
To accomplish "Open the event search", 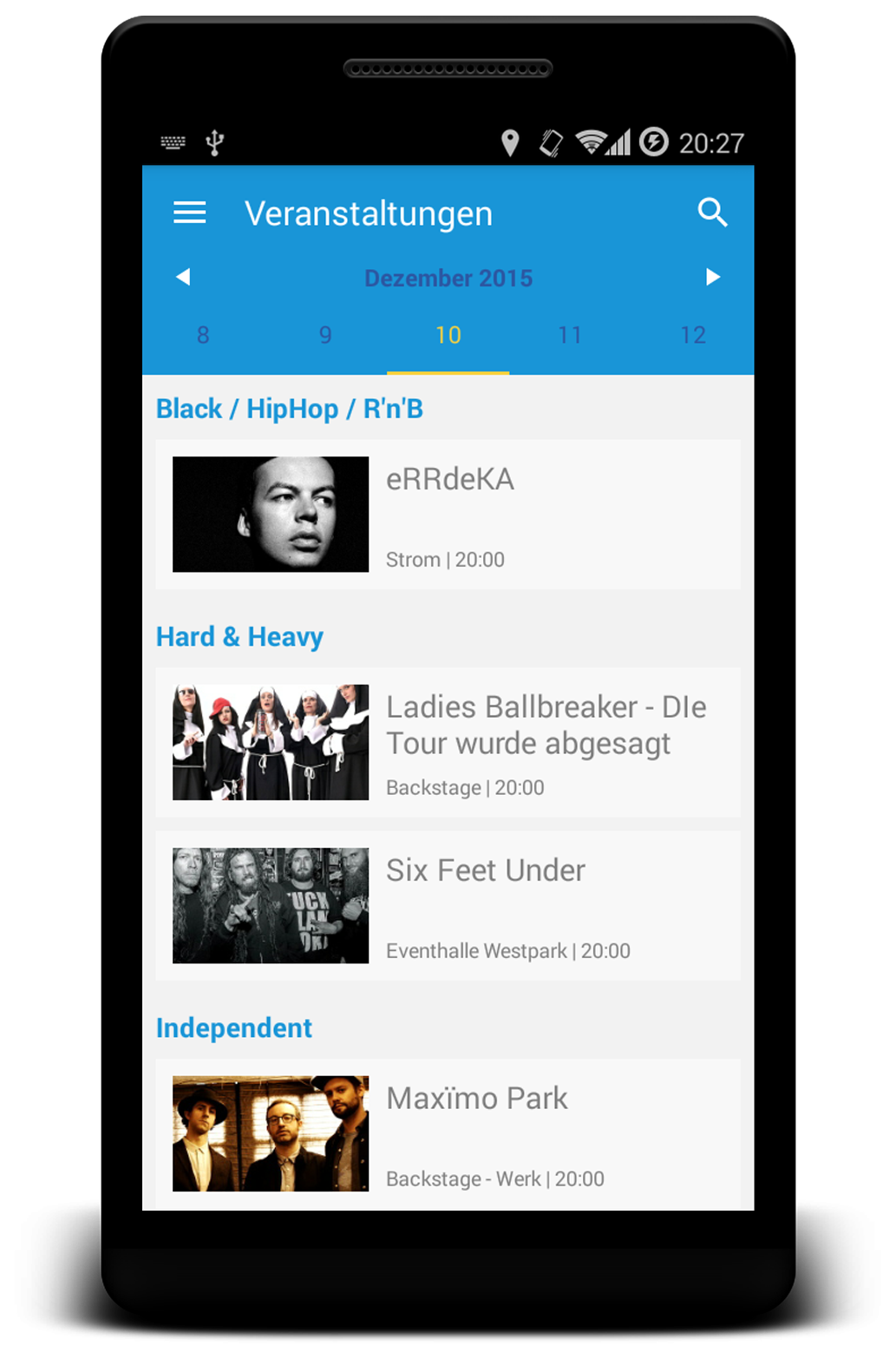I will tap(712, 213).
